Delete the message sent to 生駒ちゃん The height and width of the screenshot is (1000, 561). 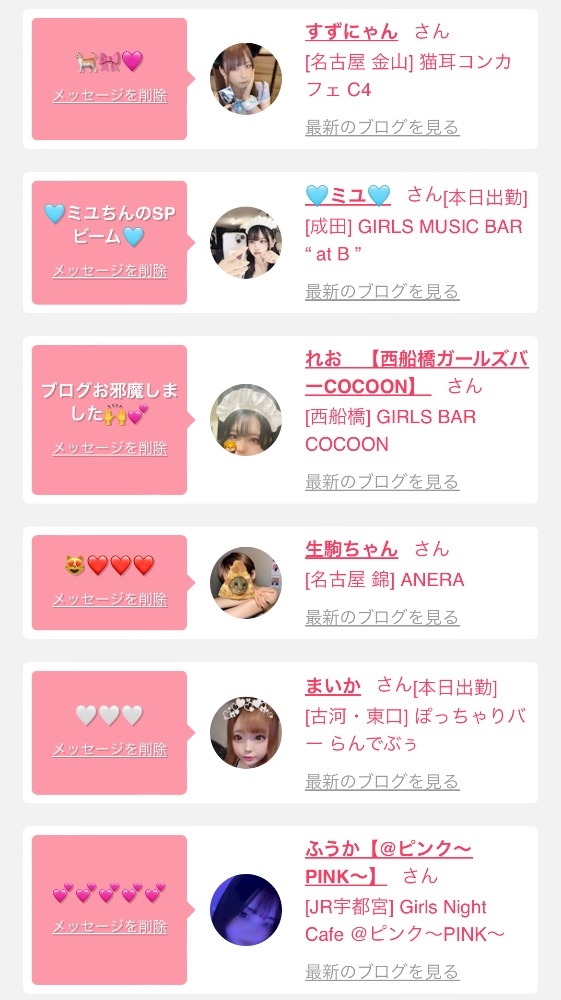(x=110, y=599)
